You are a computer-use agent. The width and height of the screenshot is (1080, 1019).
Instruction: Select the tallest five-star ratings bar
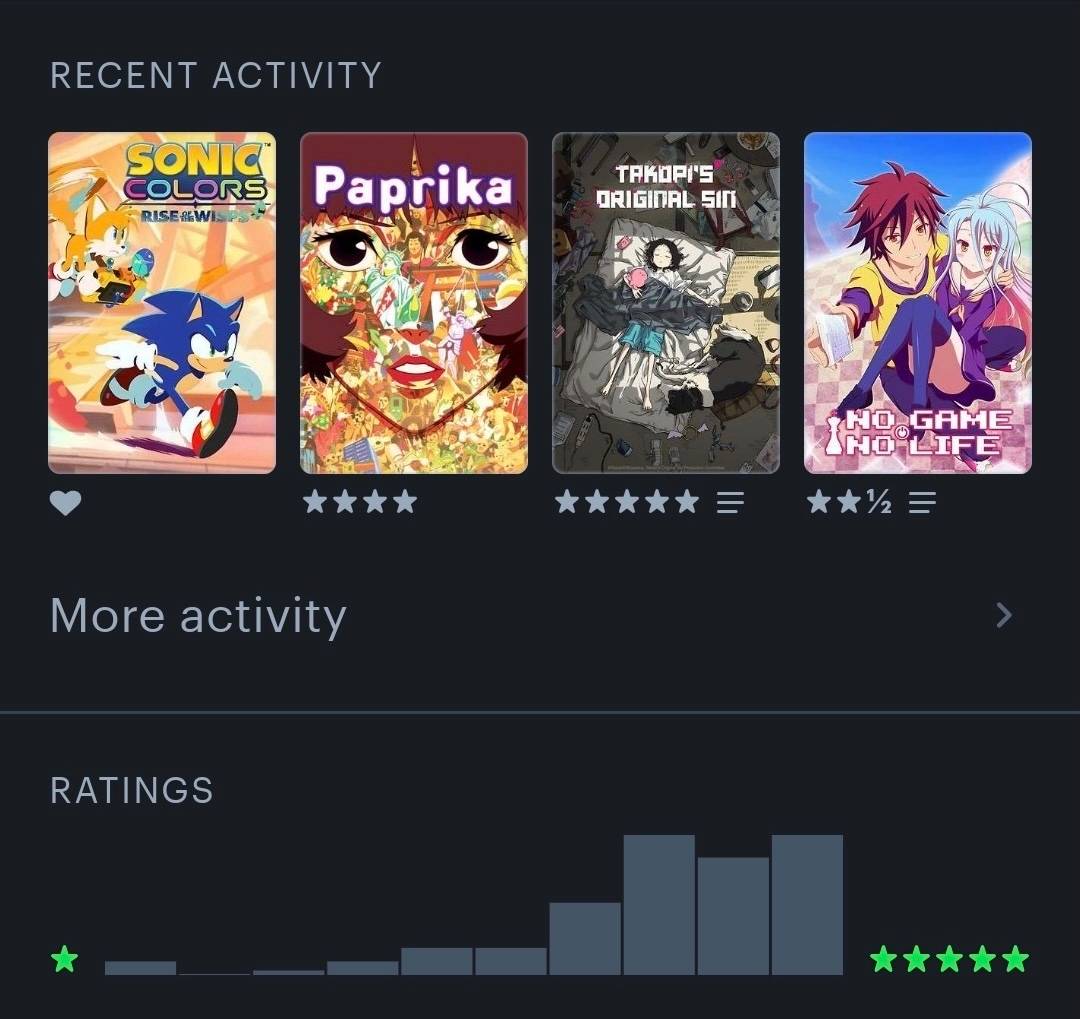coord(807,905)
